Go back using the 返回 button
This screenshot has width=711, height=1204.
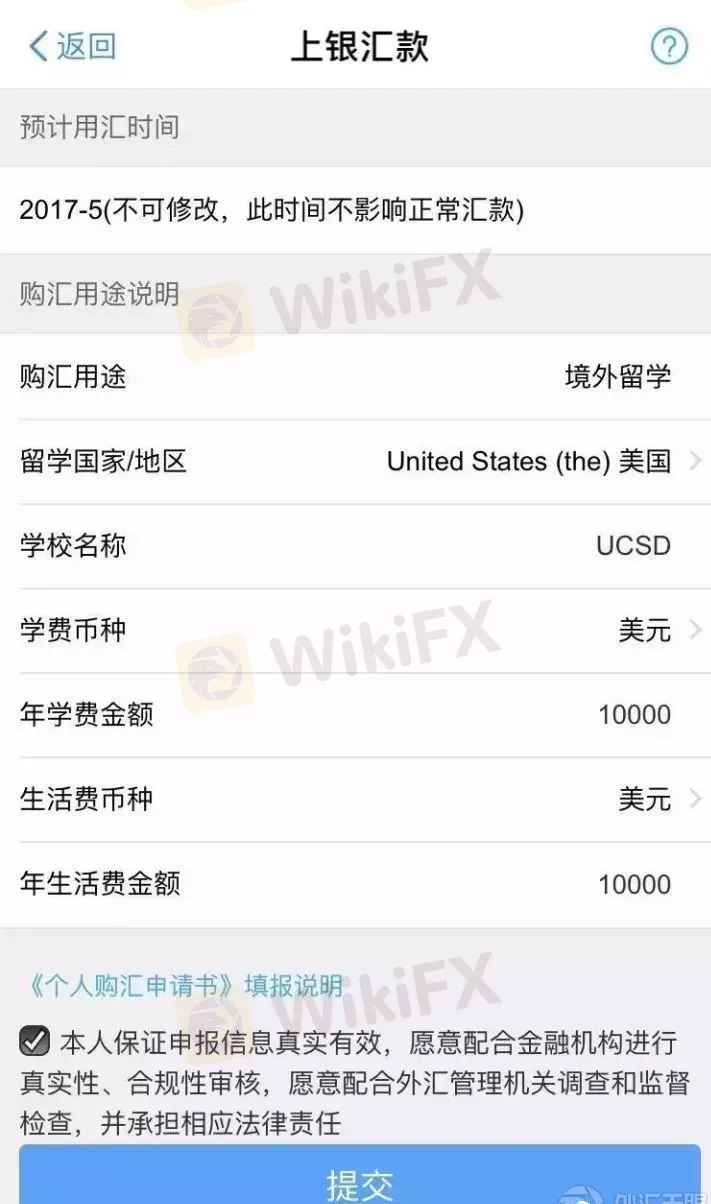pyautogui.click(x=72, y=46)
